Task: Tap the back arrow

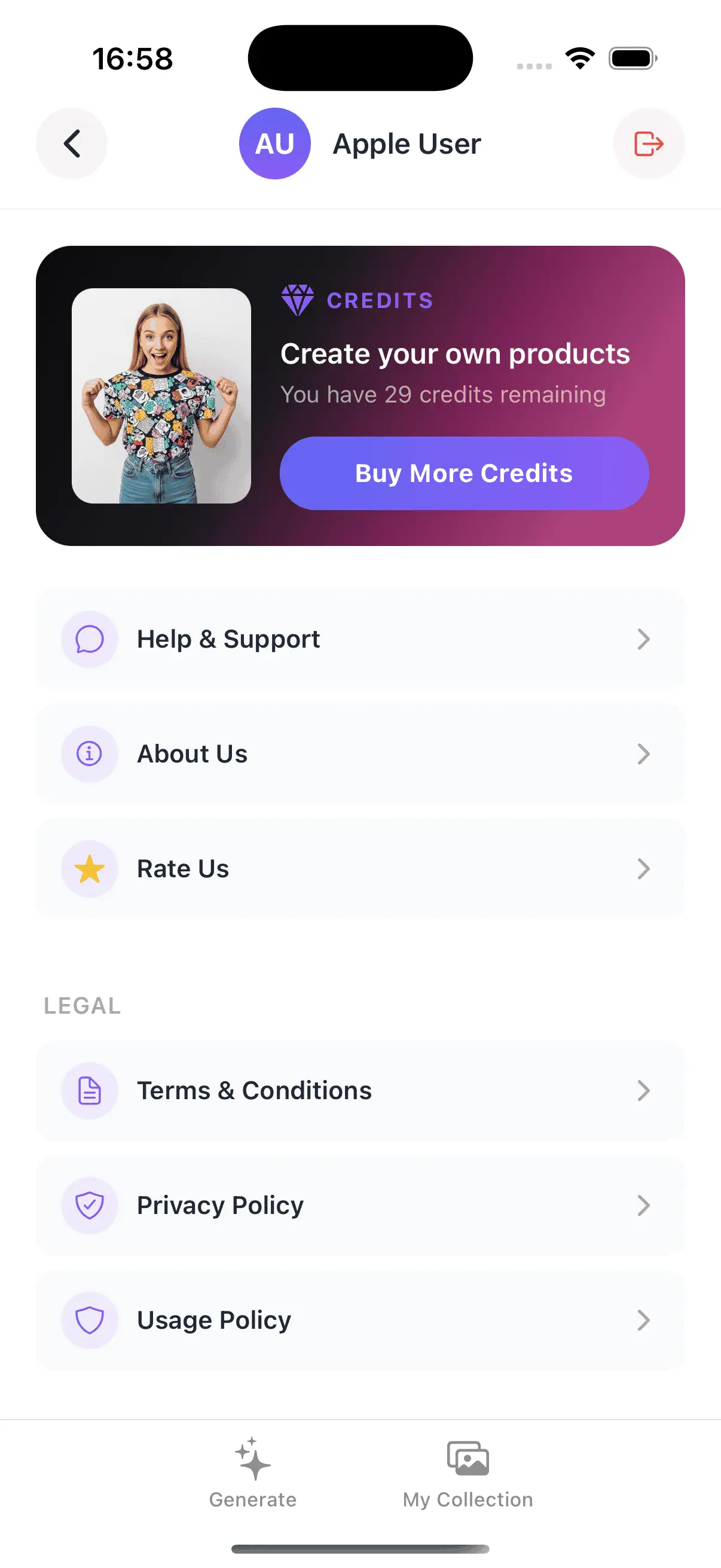Action: [x=72, y=144]
